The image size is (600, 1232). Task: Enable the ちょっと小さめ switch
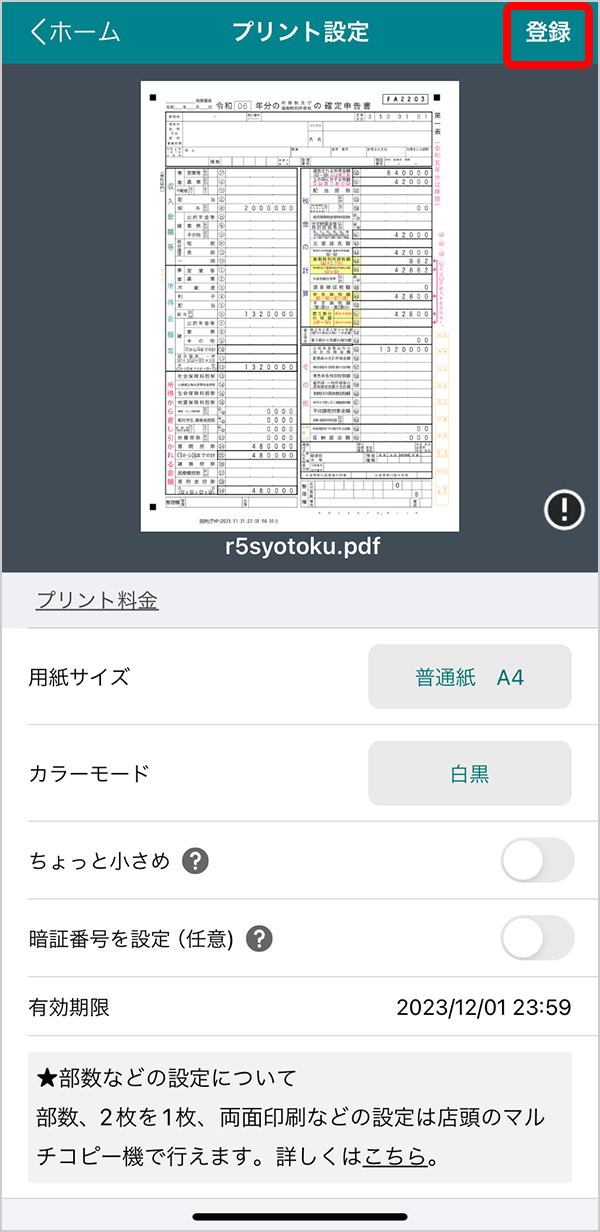pyautogui.click(x=537, y=860)
